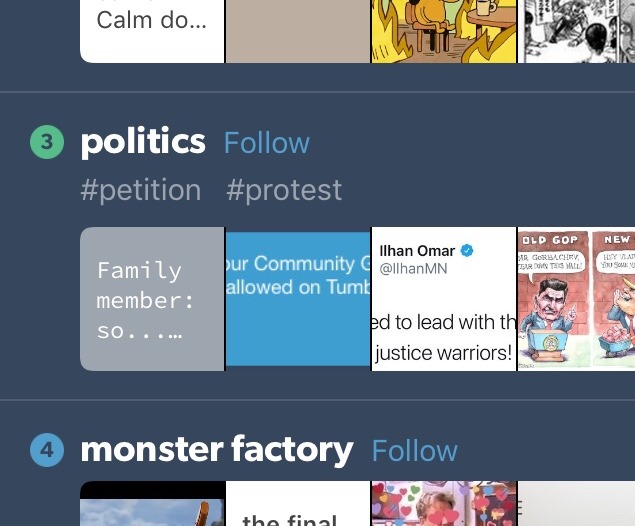Open the politics trending topic
The height and width of the screenshot is (526, 635).
coord(143,142)
